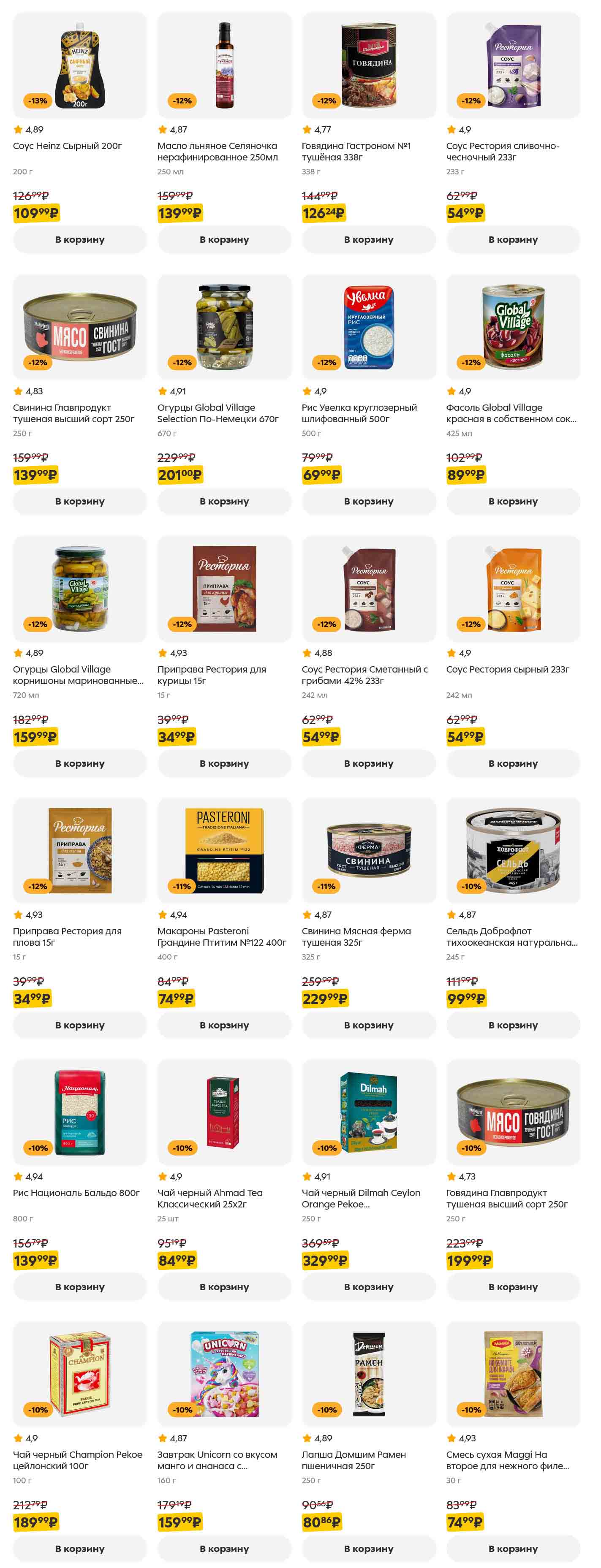Add Global Village корнишоны to cart

[80, 763]
